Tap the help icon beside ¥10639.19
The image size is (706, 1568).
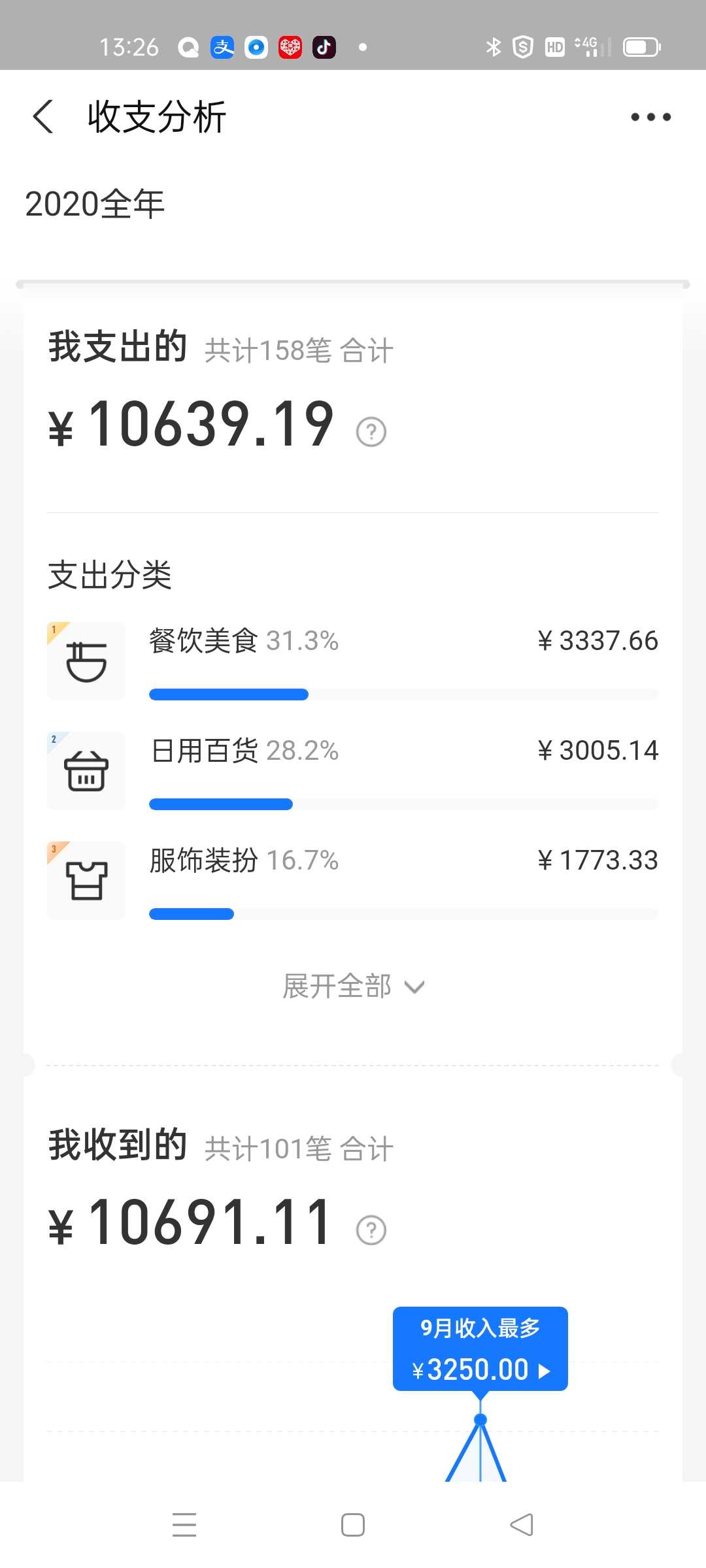tap(371, 432)
